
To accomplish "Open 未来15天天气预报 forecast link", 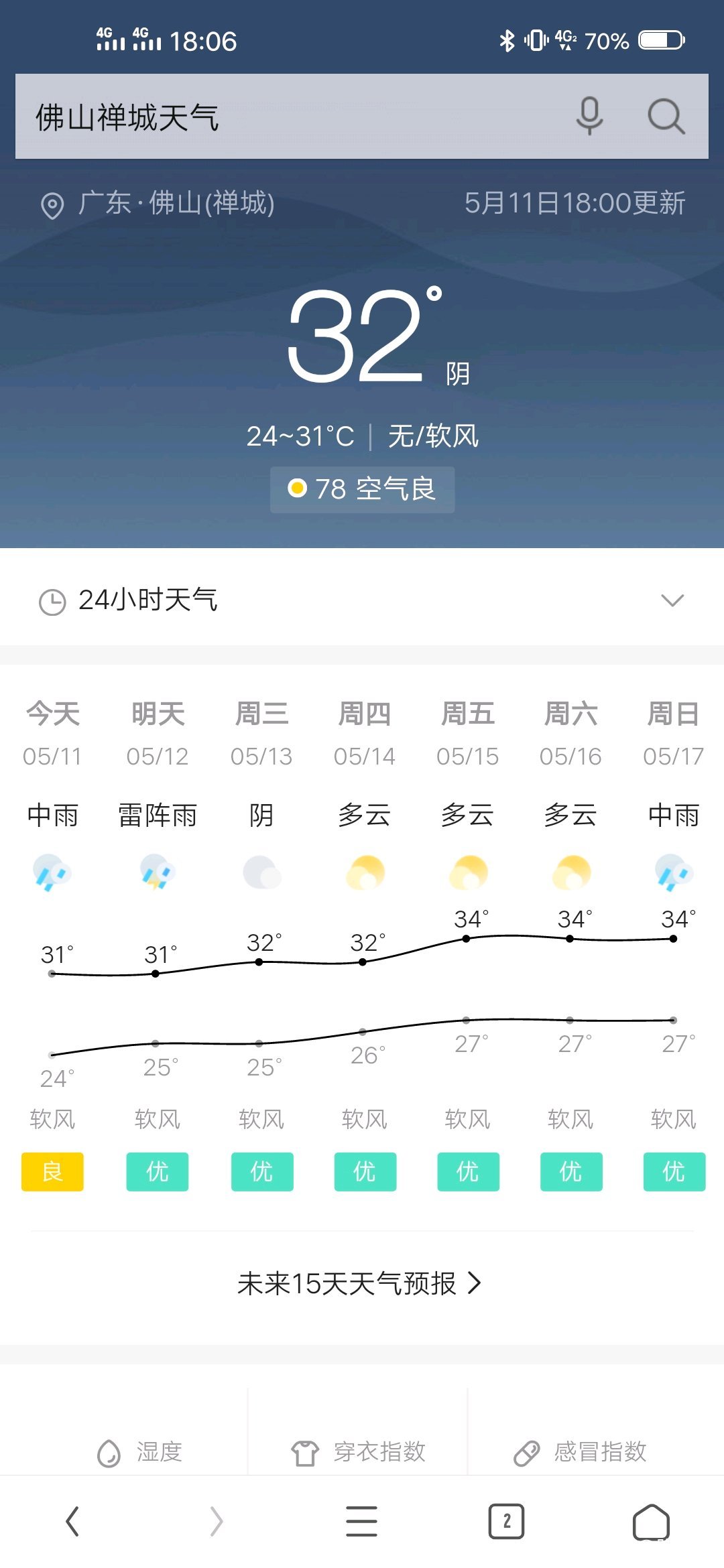I will (x=360, y=1283).
